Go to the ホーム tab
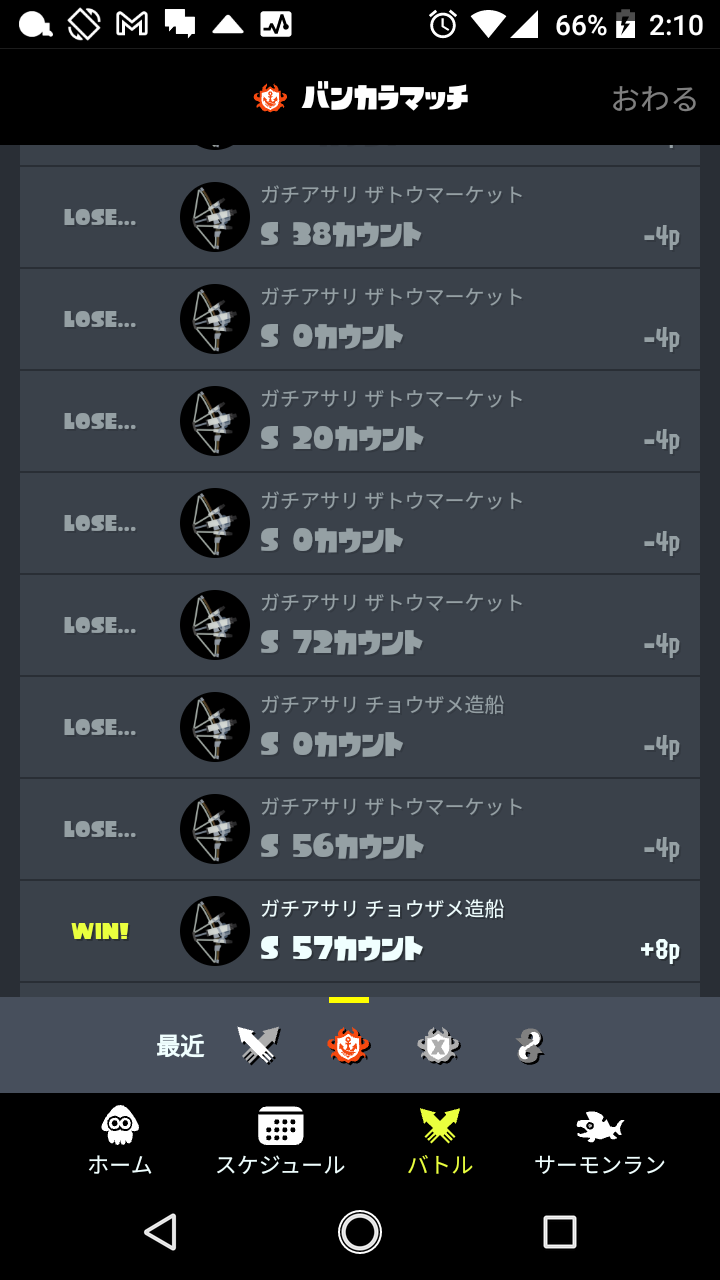 click(120, 1140)
